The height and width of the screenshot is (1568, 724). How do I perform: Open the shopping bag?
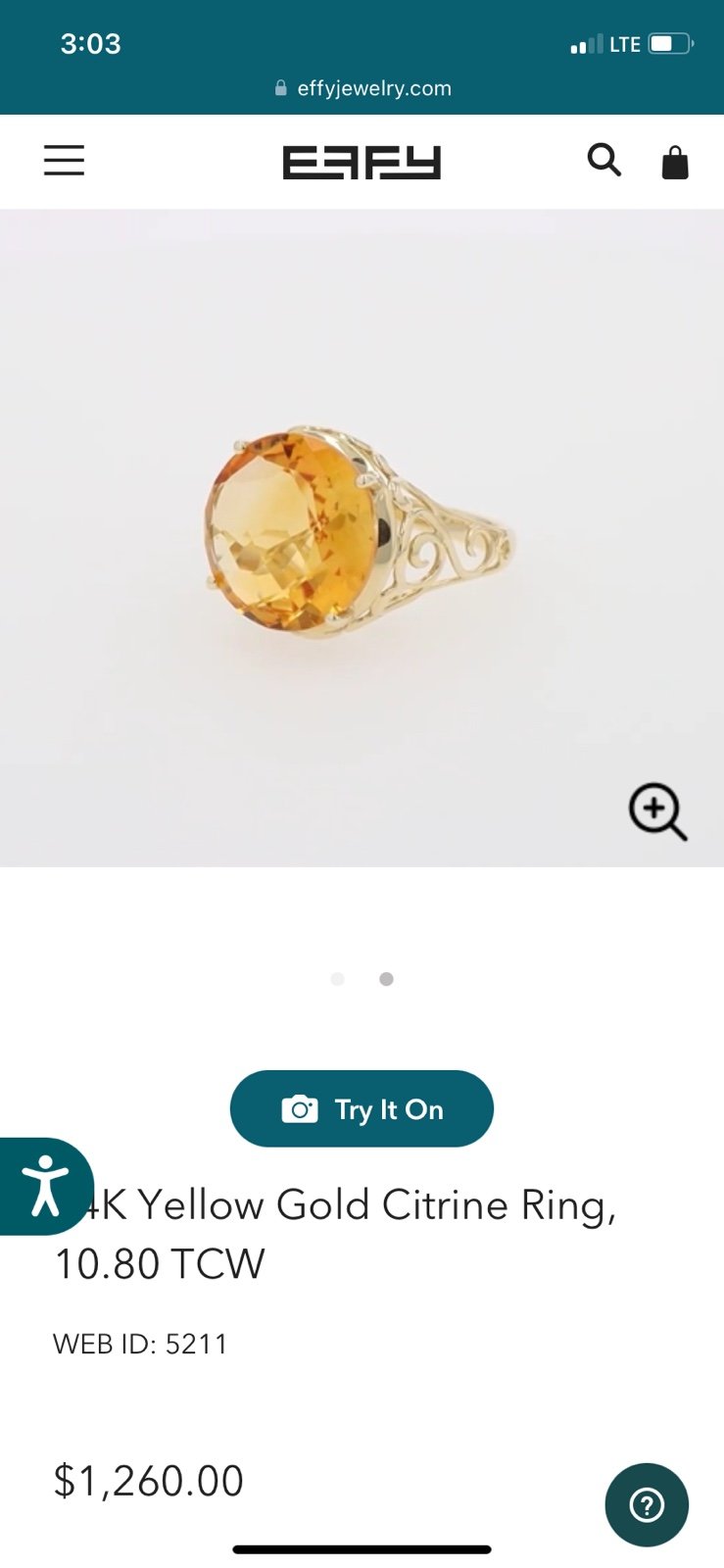(675, 163)
